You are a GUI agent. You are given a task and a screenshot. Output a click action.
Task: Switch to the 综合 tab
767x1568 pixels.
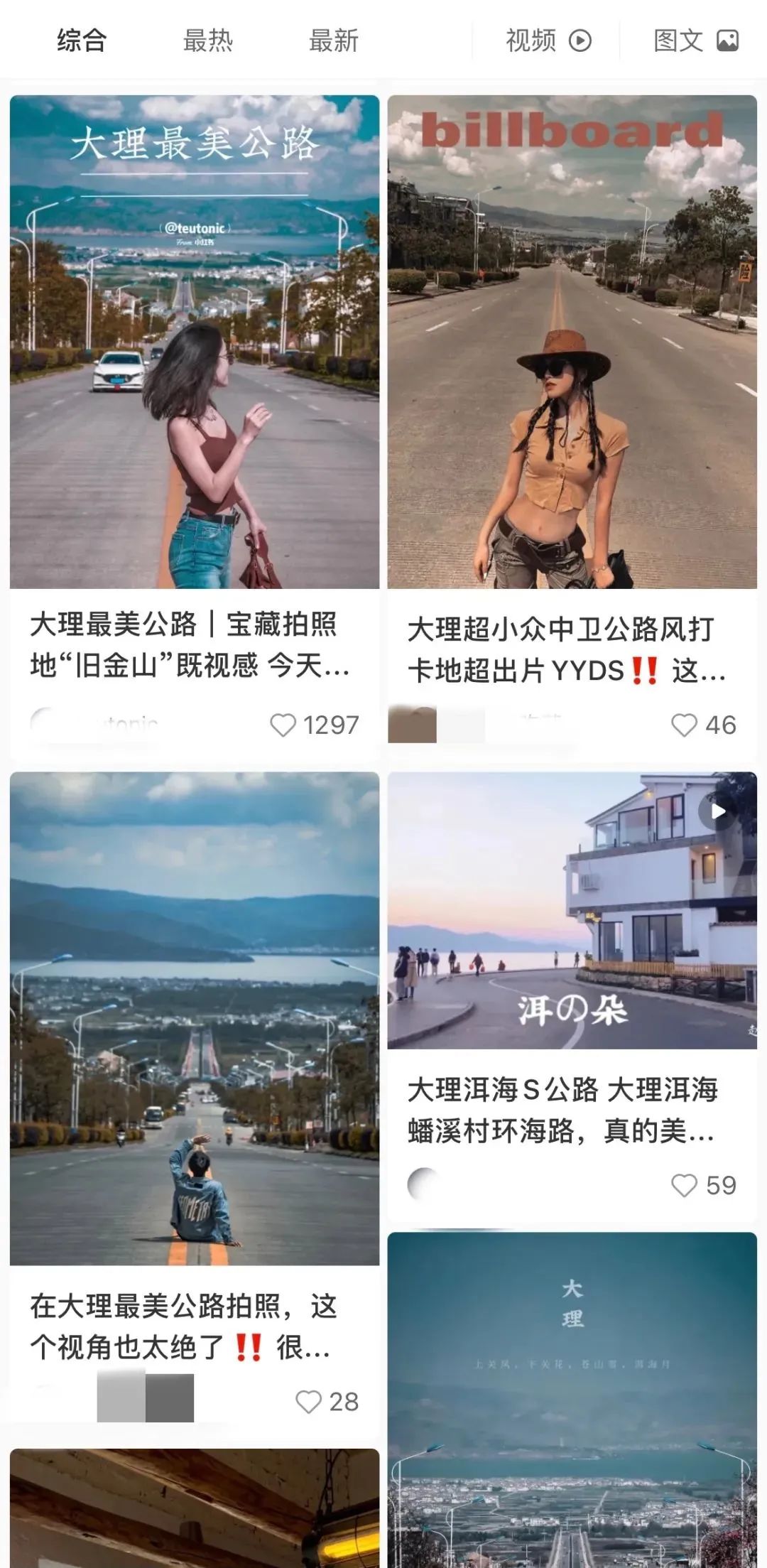[82, 40]
